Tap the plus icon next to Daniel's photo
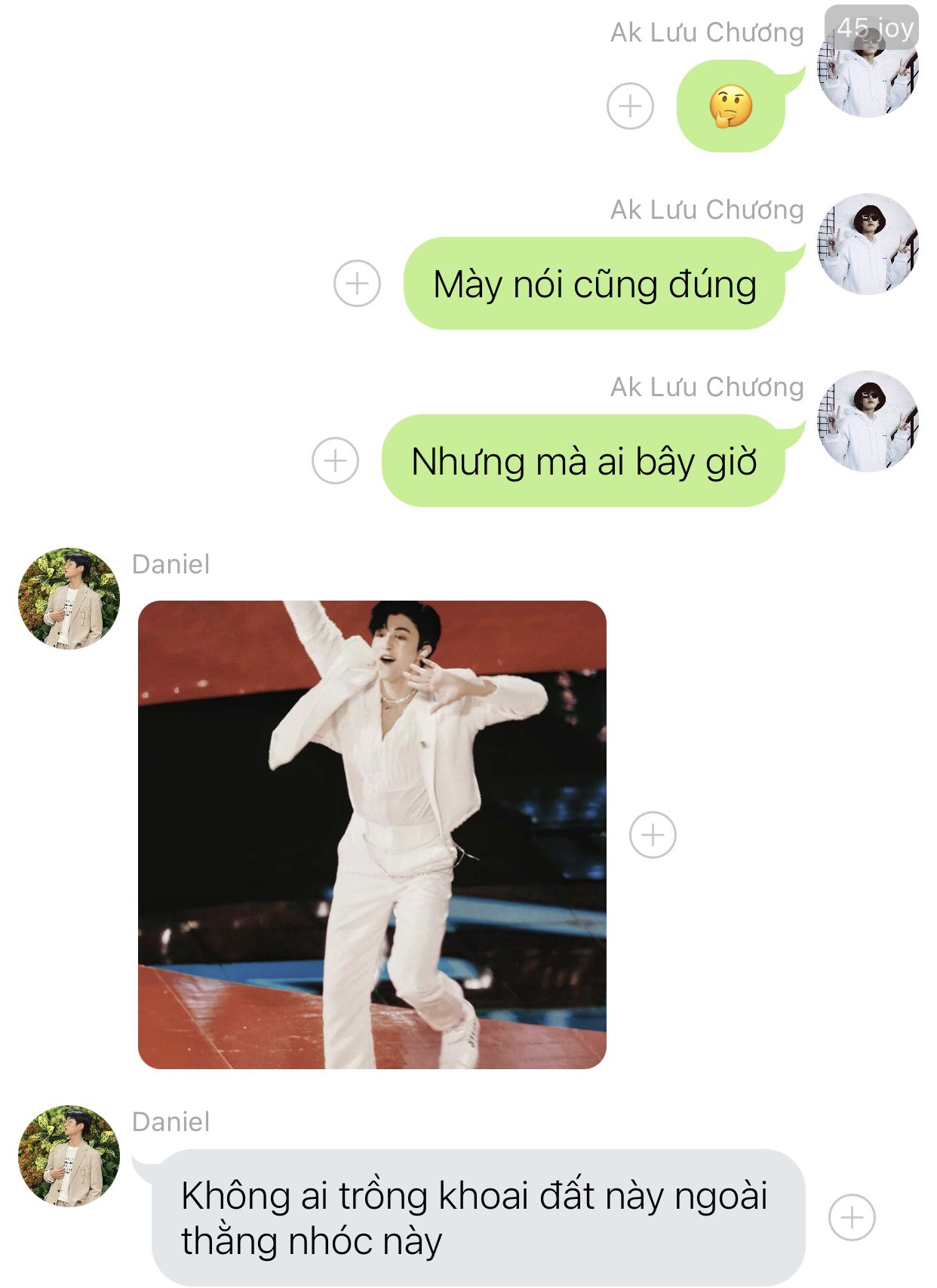Screen dimensions: 937x1288 tap(653, 835)
